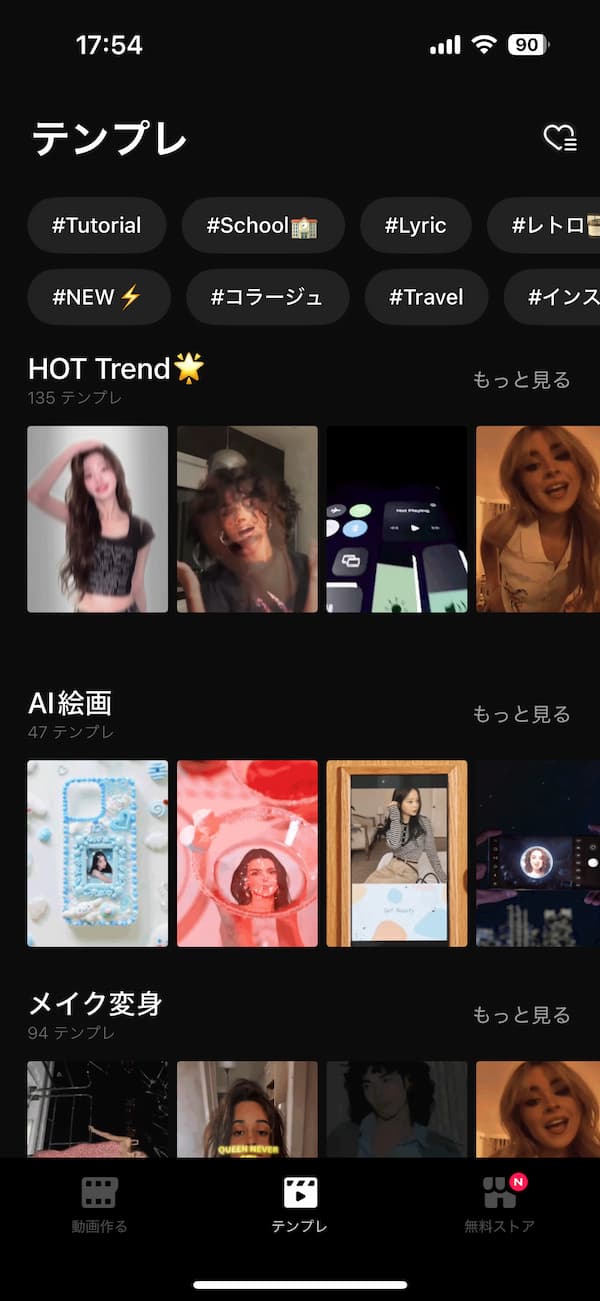The width and height of the screenshot is (600, 1301).
Task: Tap the #NEW tag chip
Action: click(x=99, y=297)
